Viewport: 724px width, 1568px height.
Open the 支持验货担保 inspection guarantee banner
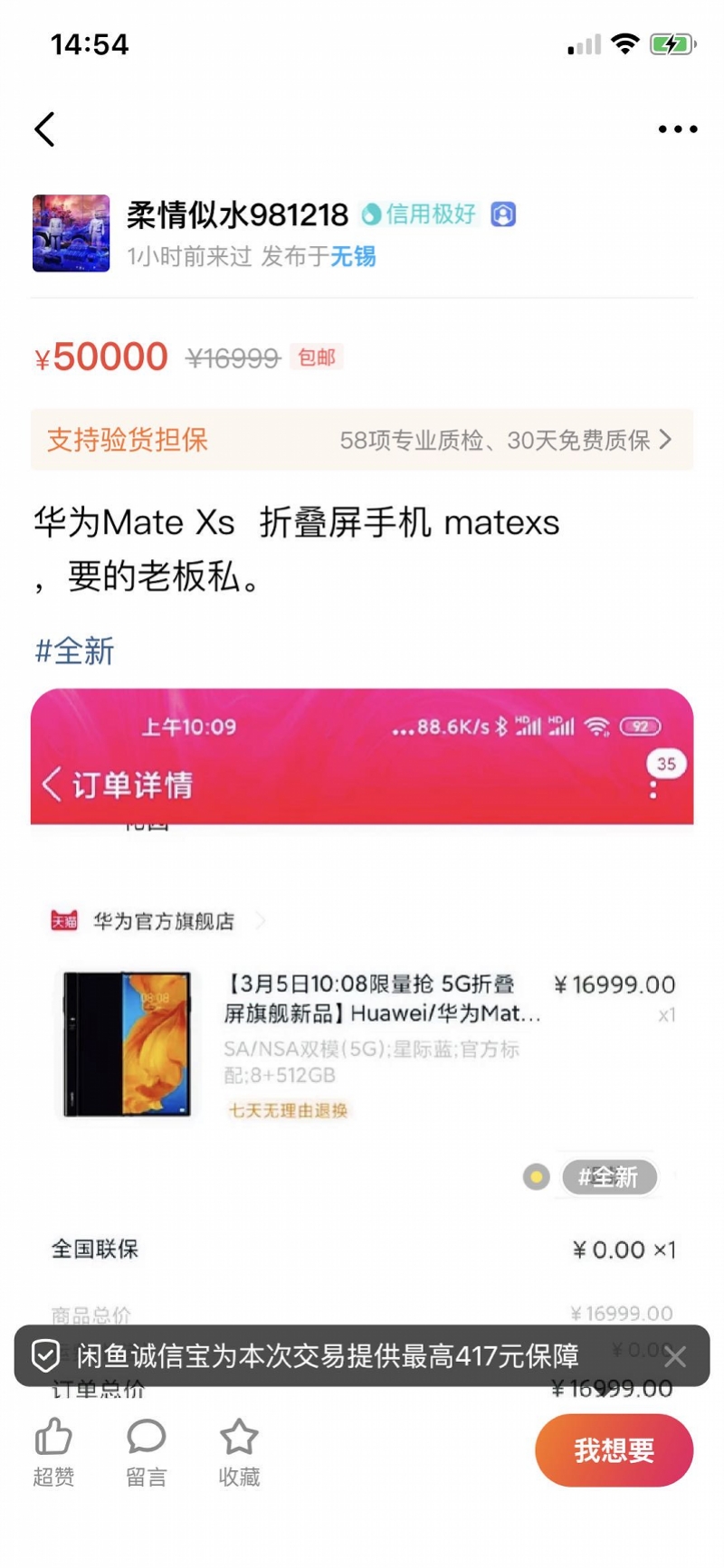(x=362, y=440)
